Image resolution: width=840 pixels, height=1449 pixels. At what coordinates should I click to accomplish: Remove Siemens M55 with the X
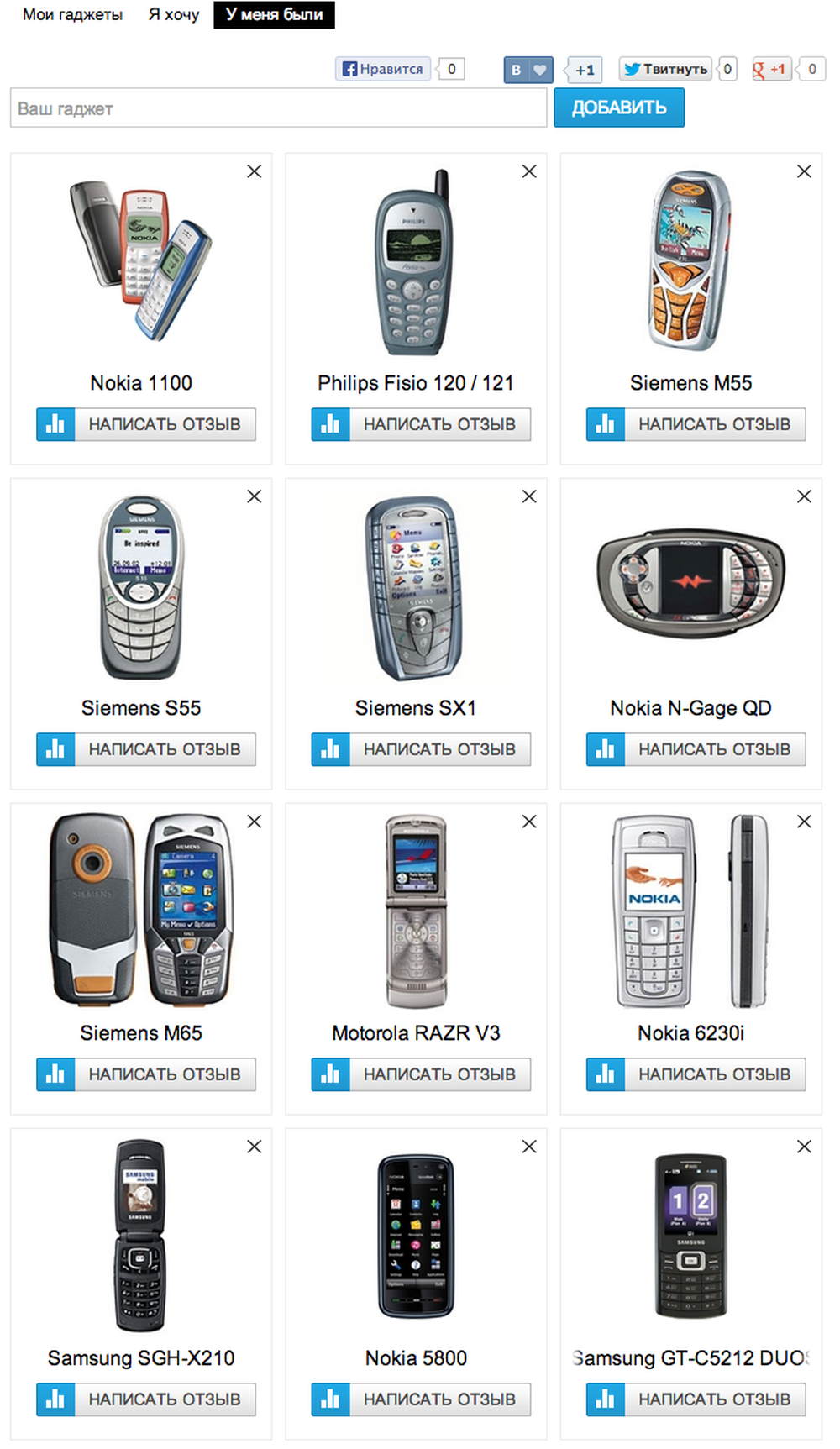(x=804, y=171)
